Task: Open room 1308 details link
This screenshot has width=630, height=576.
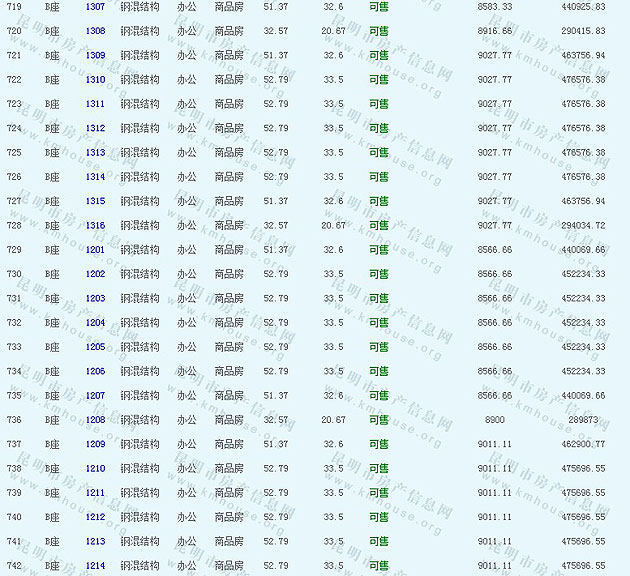Action: 95,31
